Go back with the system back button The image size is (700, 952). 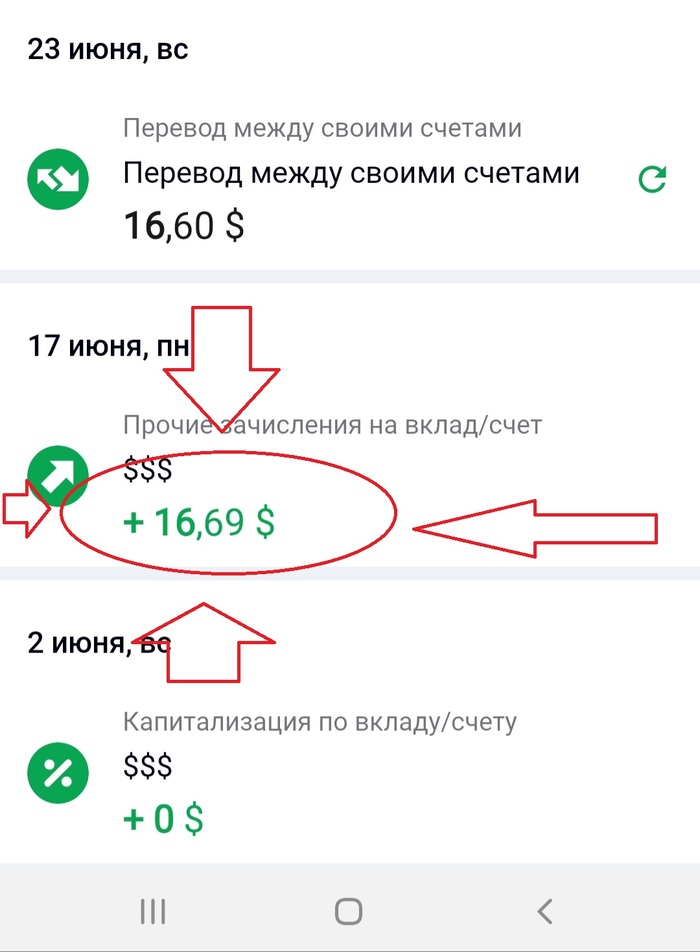[545, 910]
